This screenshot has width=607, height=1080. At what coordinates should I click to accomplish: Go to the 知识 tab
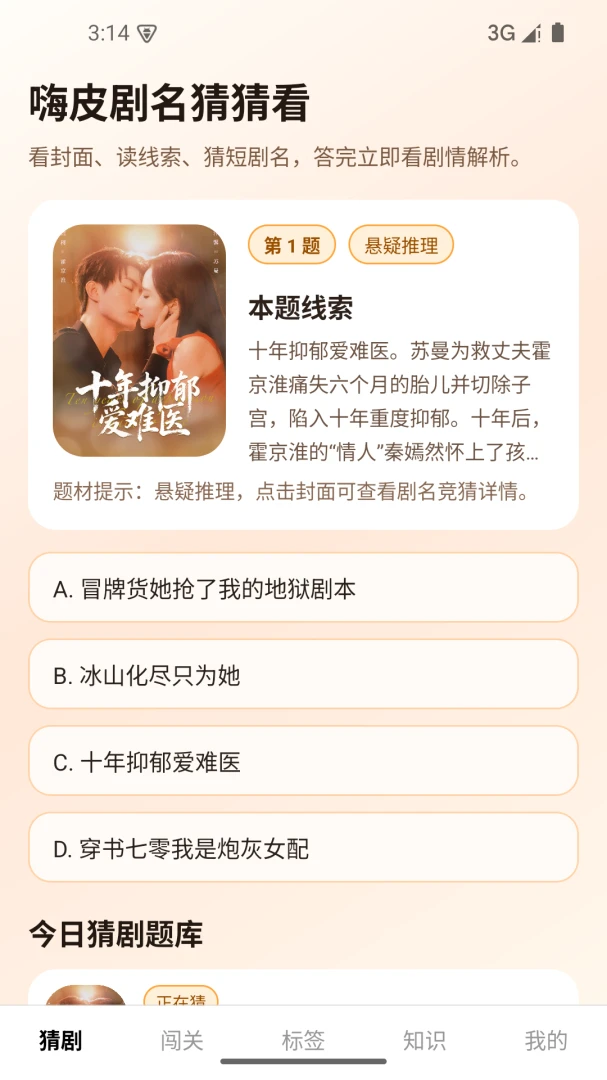(424, 1040)
